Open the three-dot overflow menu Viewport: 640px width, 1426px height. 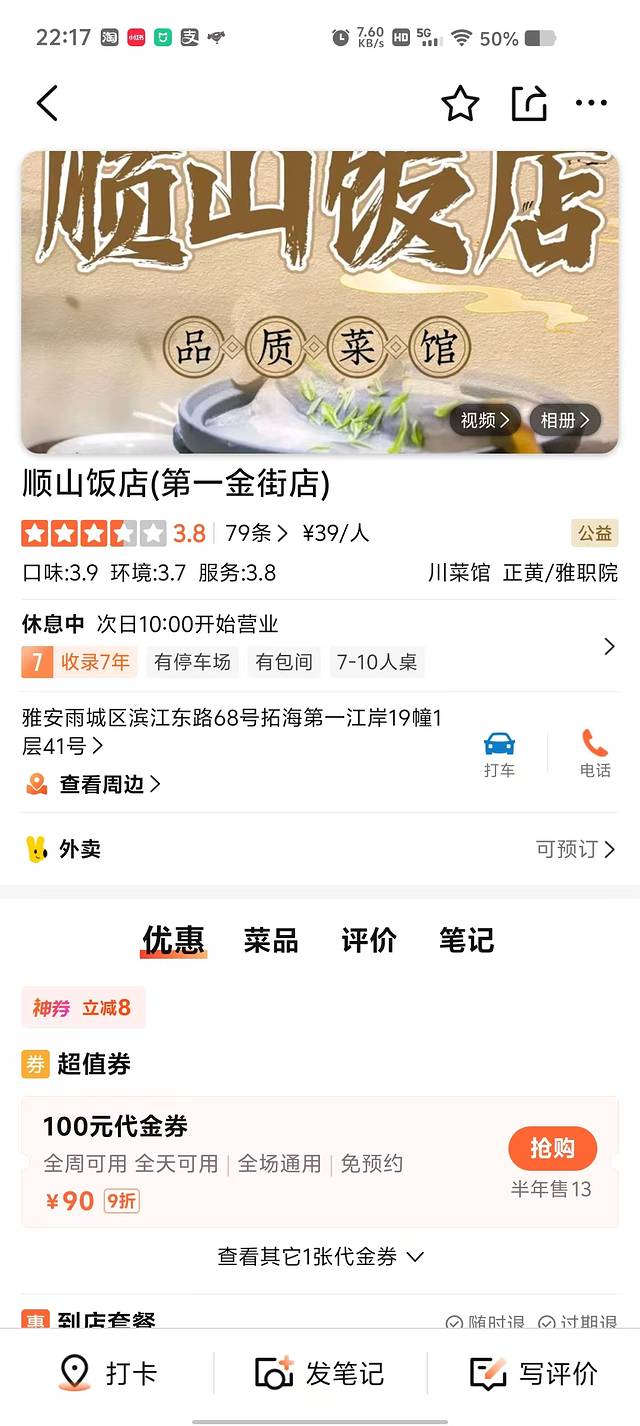click(x=591, y=103)
